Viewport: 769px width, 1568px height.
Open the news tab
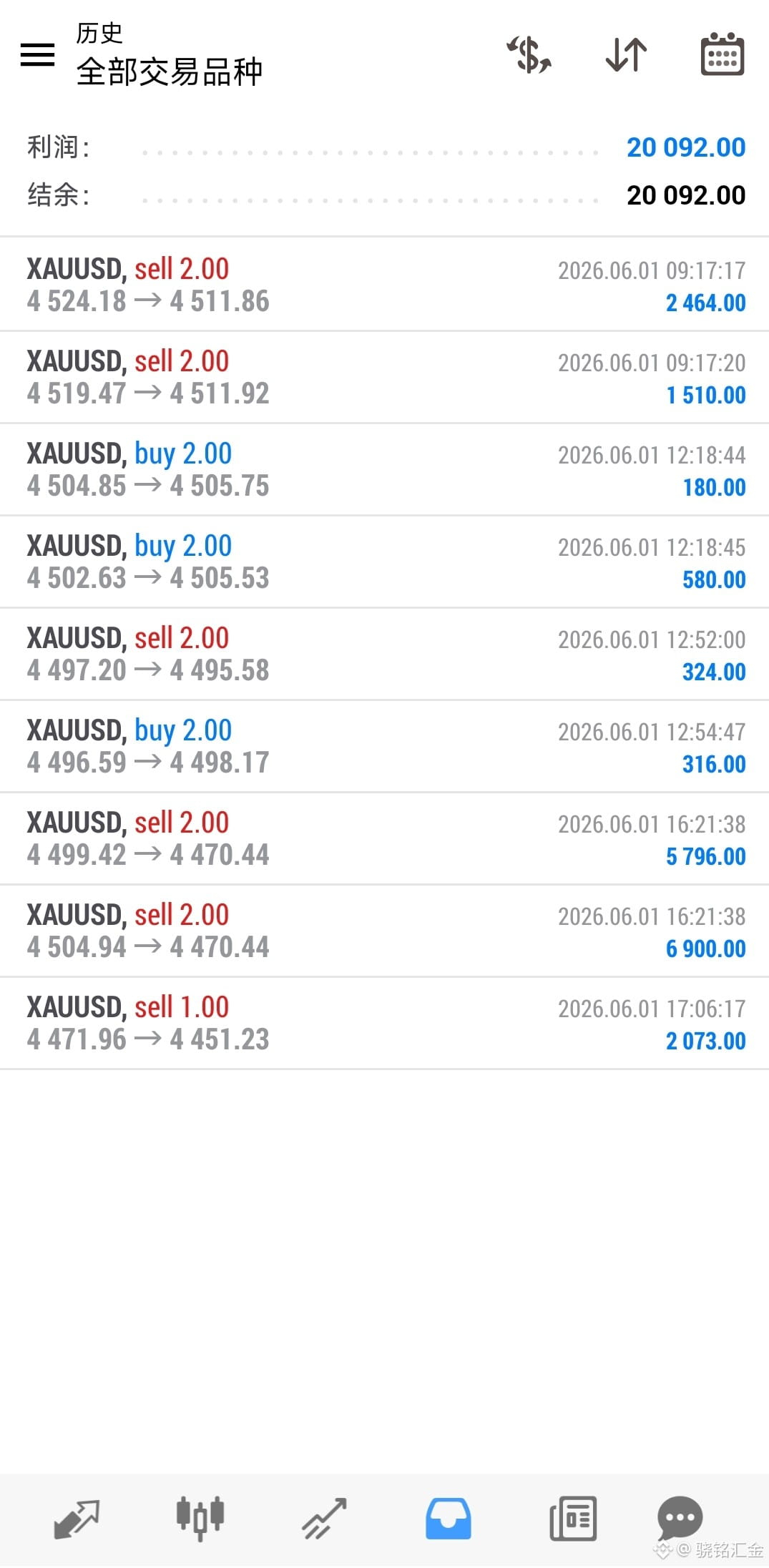click(573, 1518)
